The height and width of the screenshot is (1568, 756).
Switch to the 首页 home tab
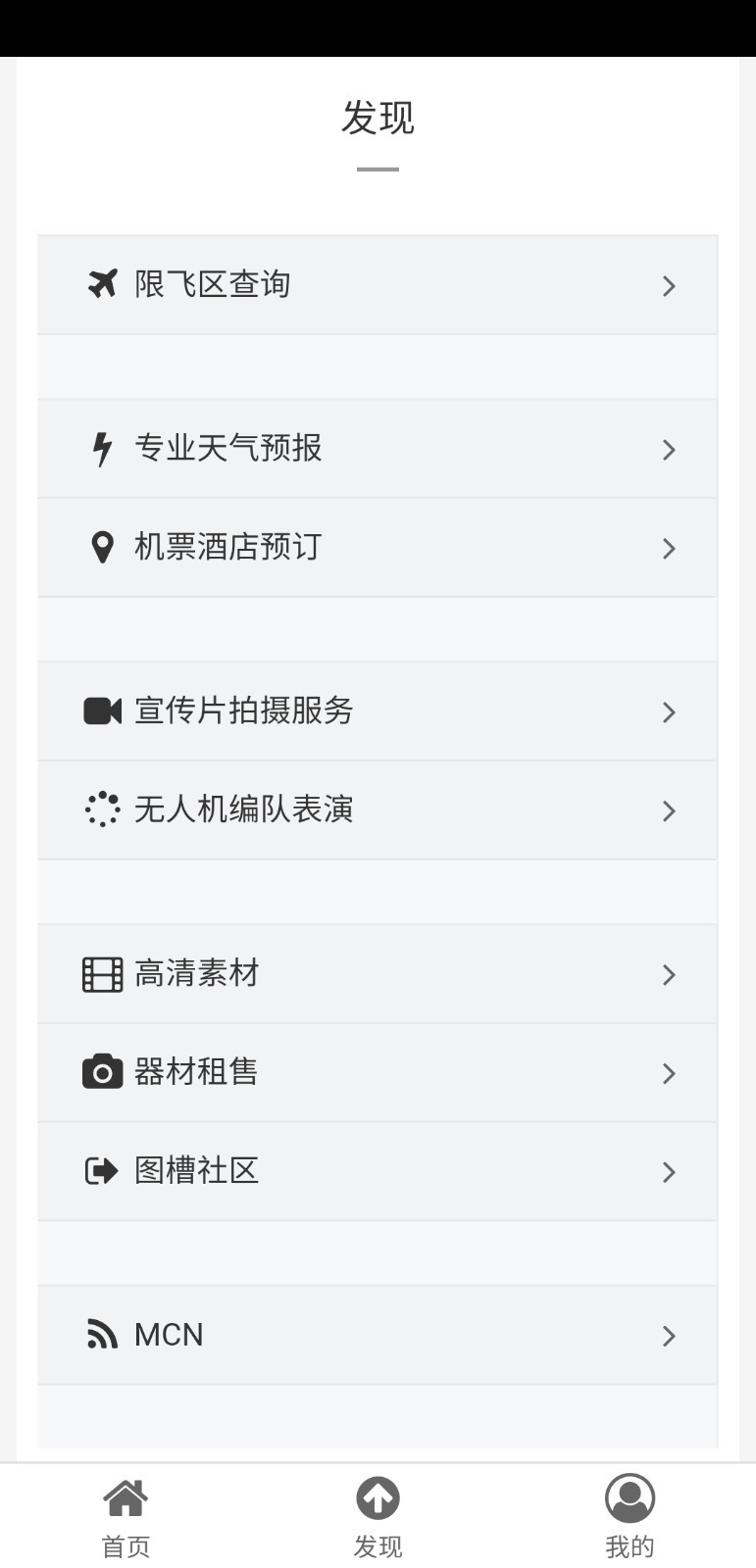pyautogui.click(x=126, y=1517)
